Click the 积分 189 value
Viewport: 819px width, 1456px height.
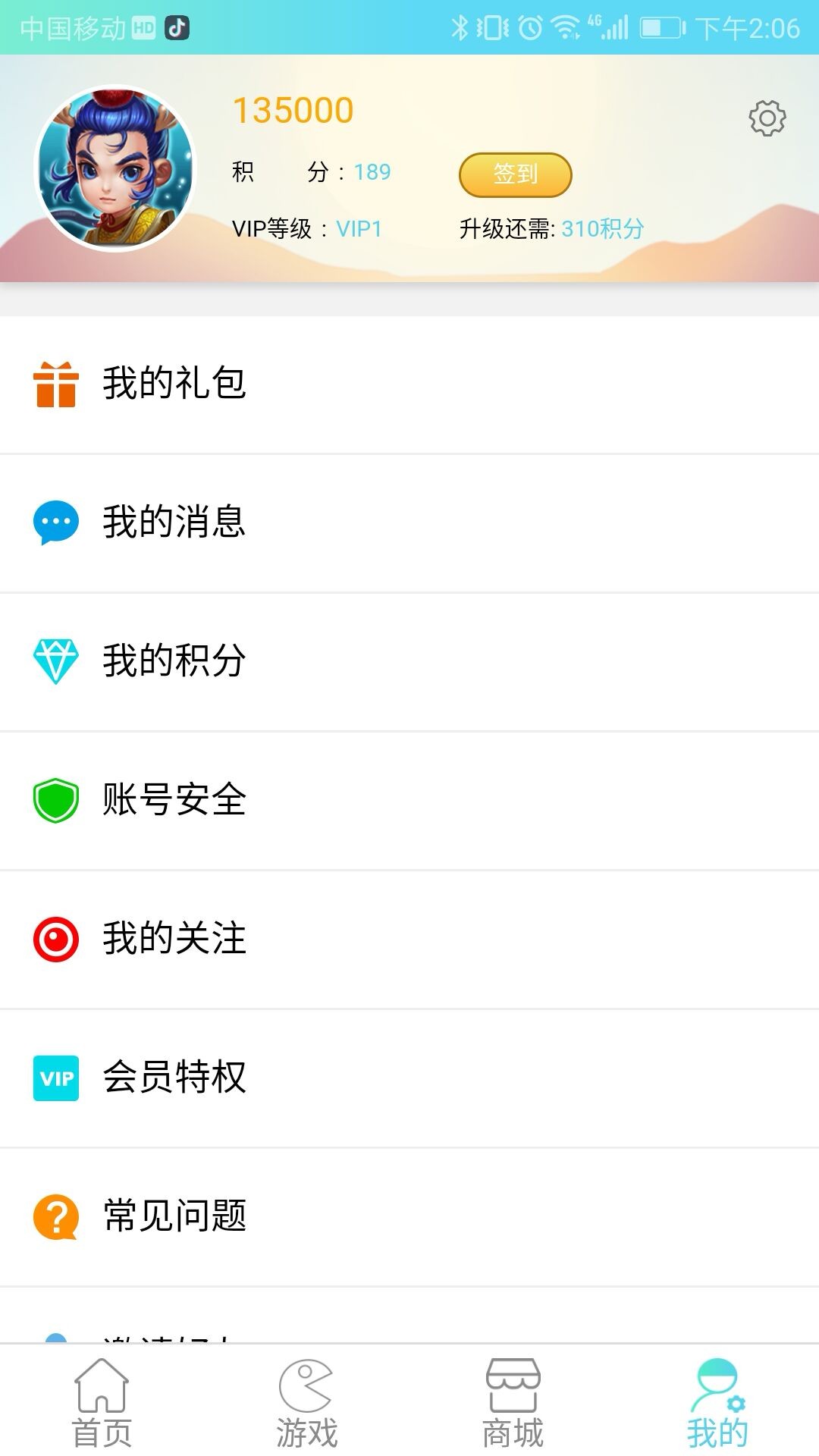(373, 172)
